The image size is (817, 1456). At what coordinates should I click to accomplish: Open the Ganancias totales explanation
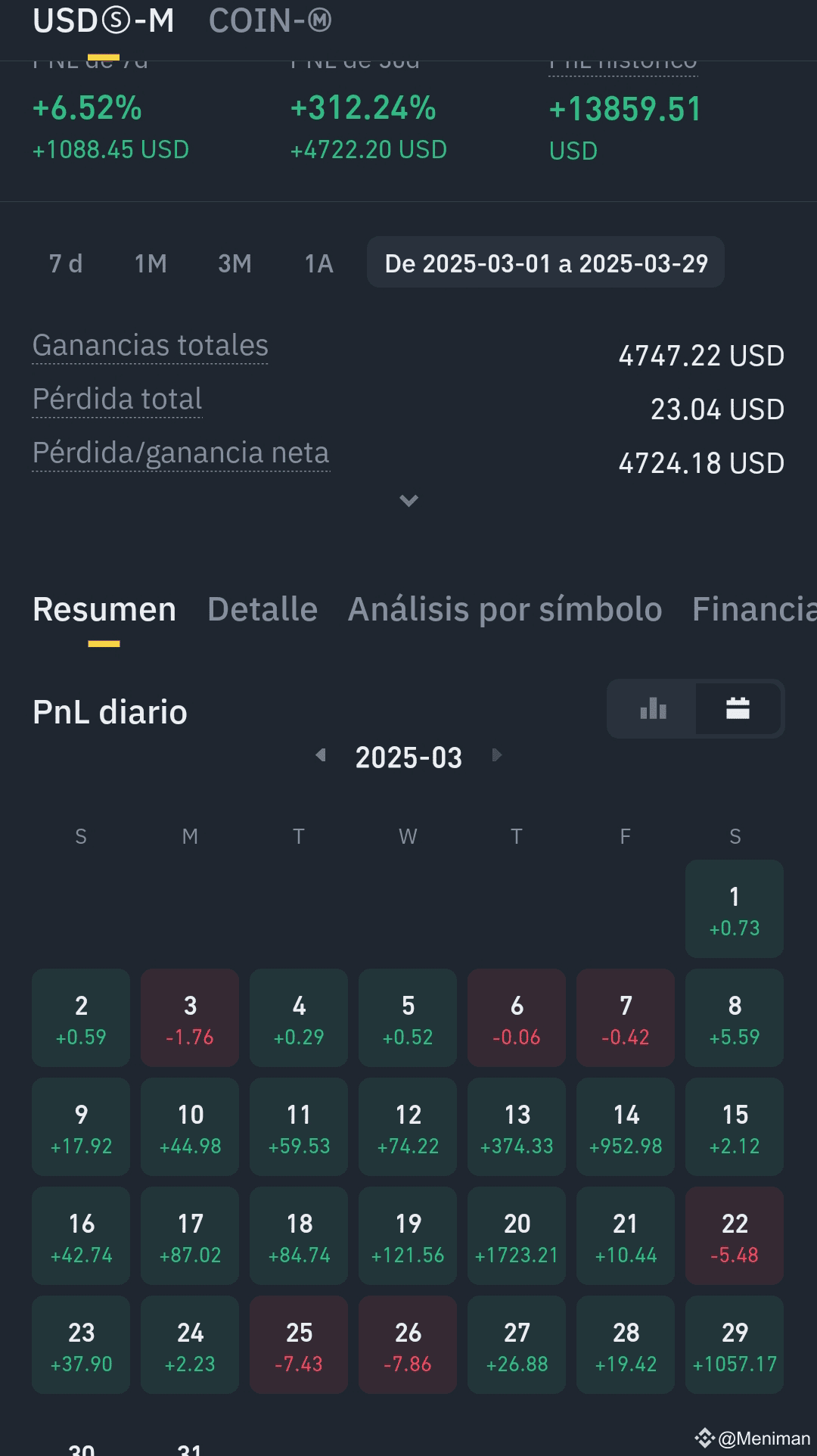[x=150, y=346]
